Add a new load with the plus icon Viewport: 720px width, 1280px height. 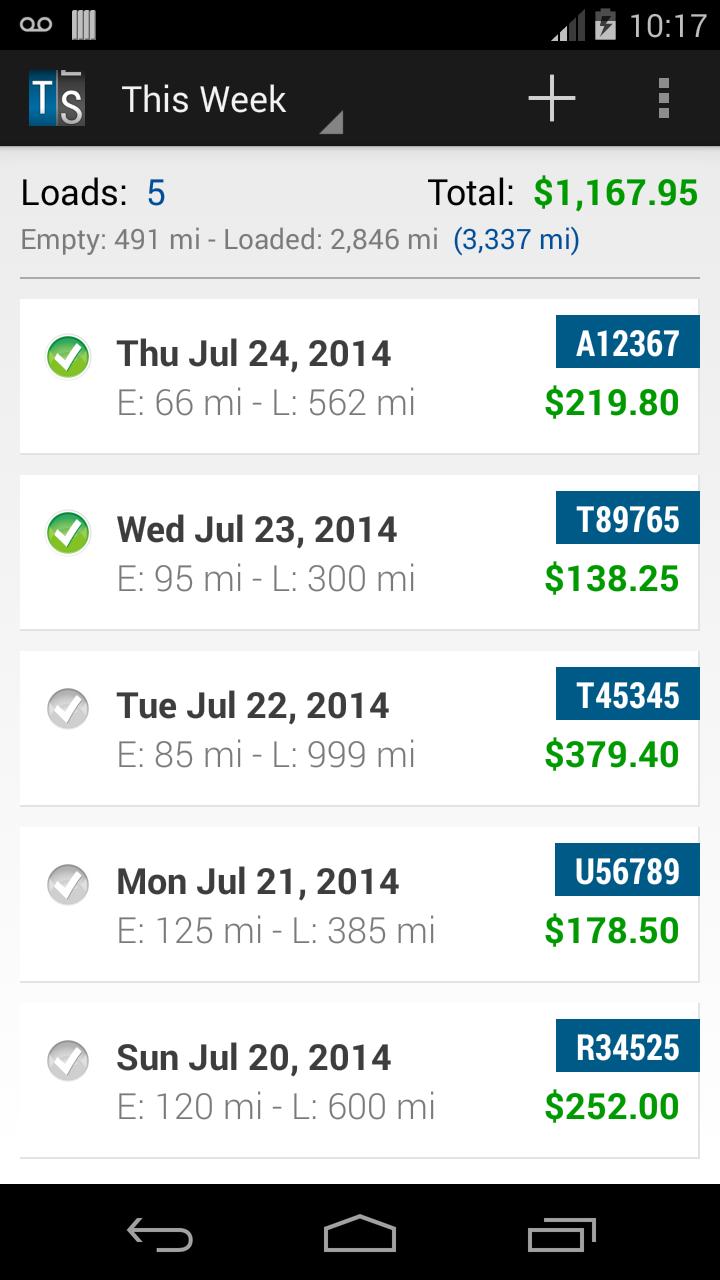(x=551, y=97)
